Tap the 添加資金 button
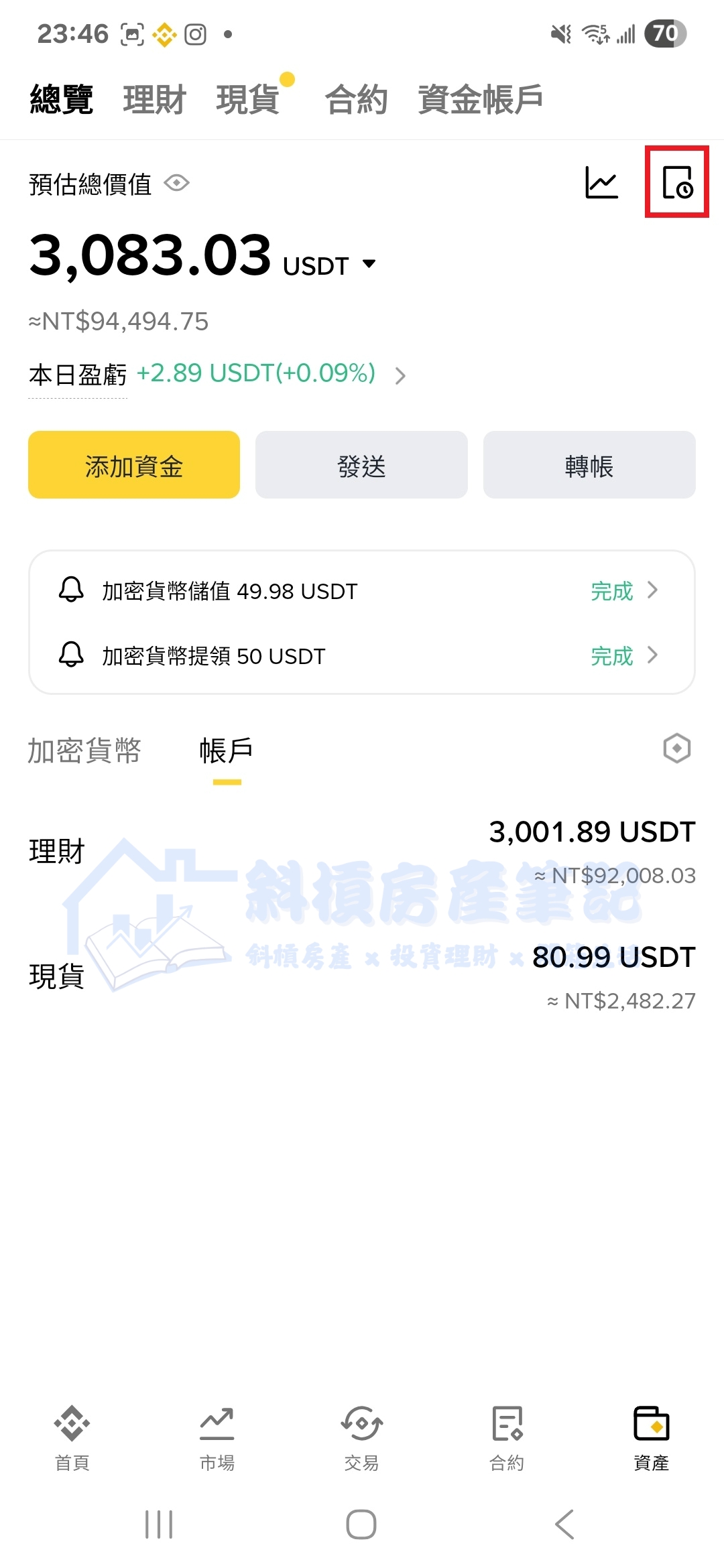 point(134,465)
